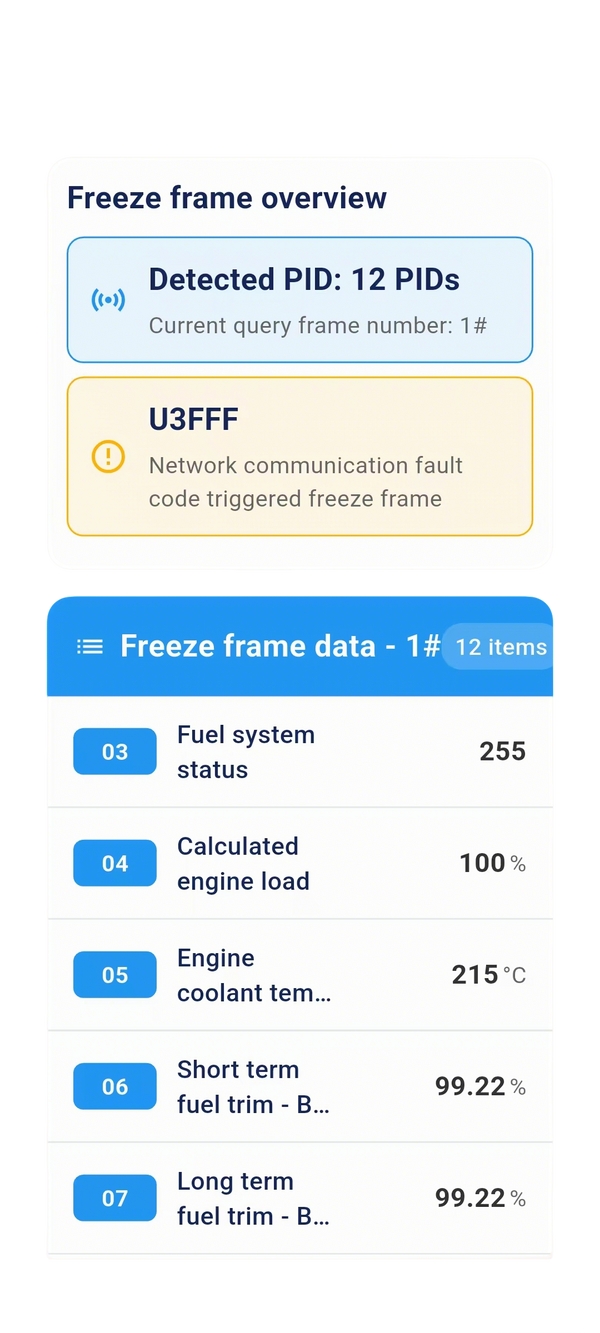Open the Calculated engine load entry
The image size is (600, 1333).
[299, 863]
